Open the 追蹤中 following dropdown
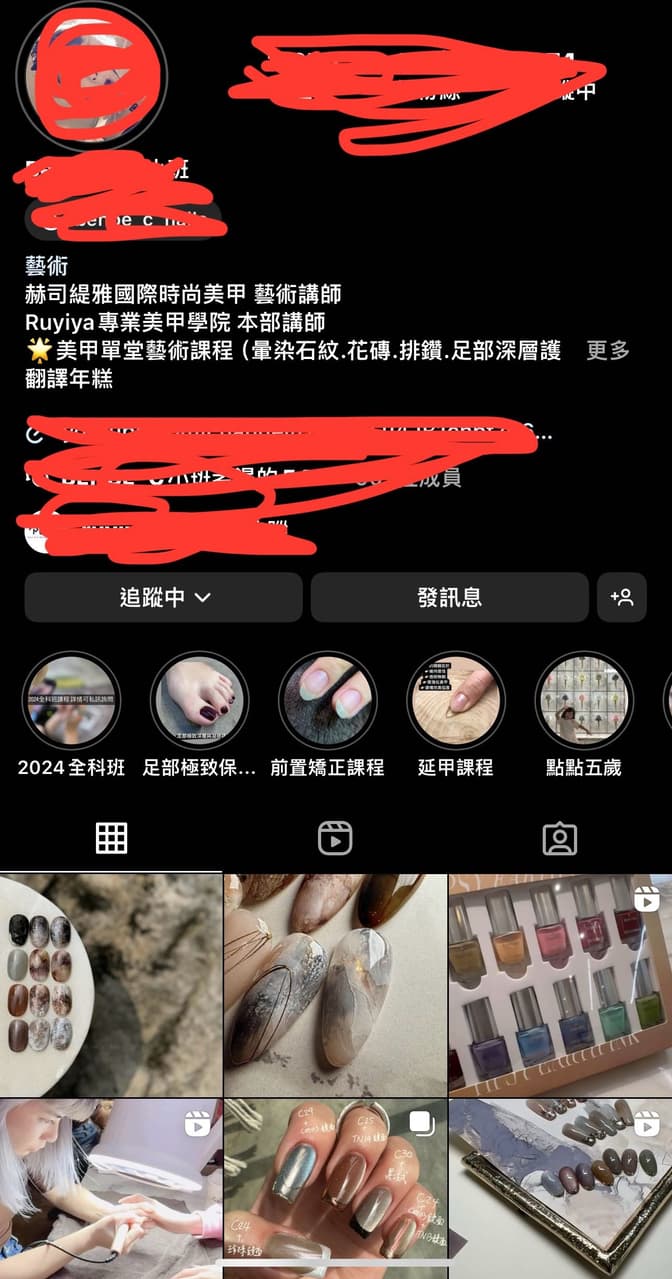This screenshot has width=672, height=1279. pyautogui.click(x=163, y=598)
